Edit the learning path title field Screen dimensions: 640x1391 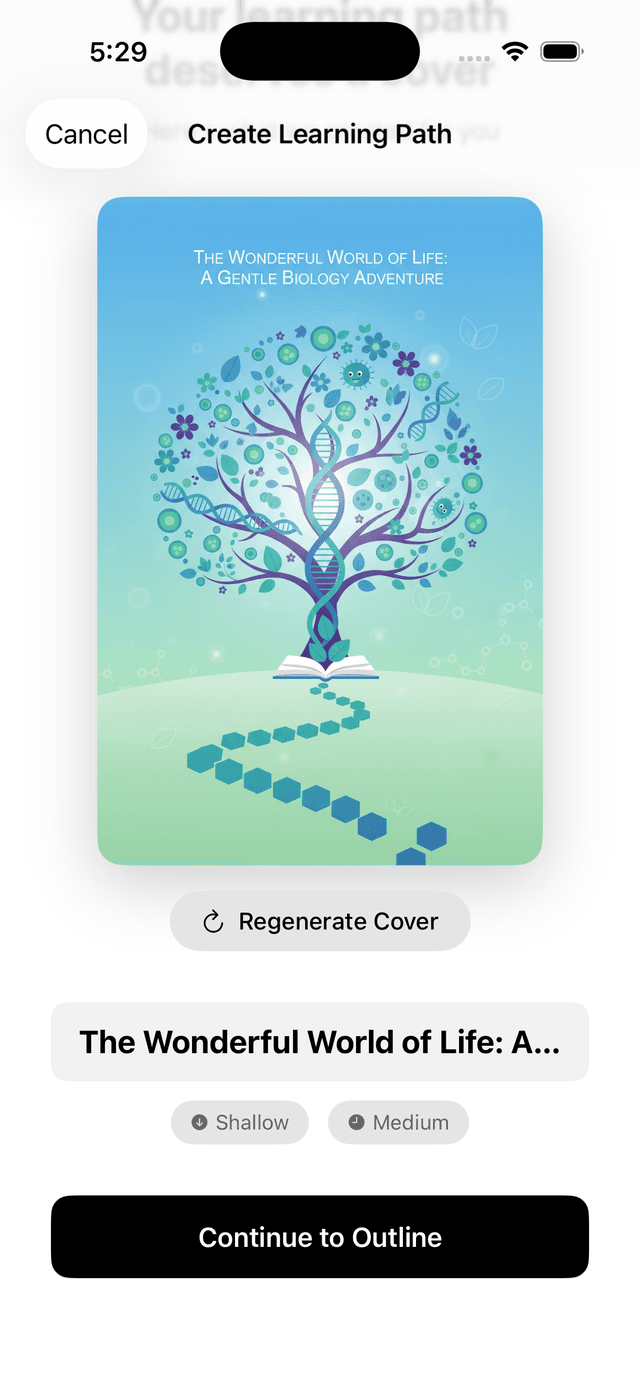pos(320,1042)
